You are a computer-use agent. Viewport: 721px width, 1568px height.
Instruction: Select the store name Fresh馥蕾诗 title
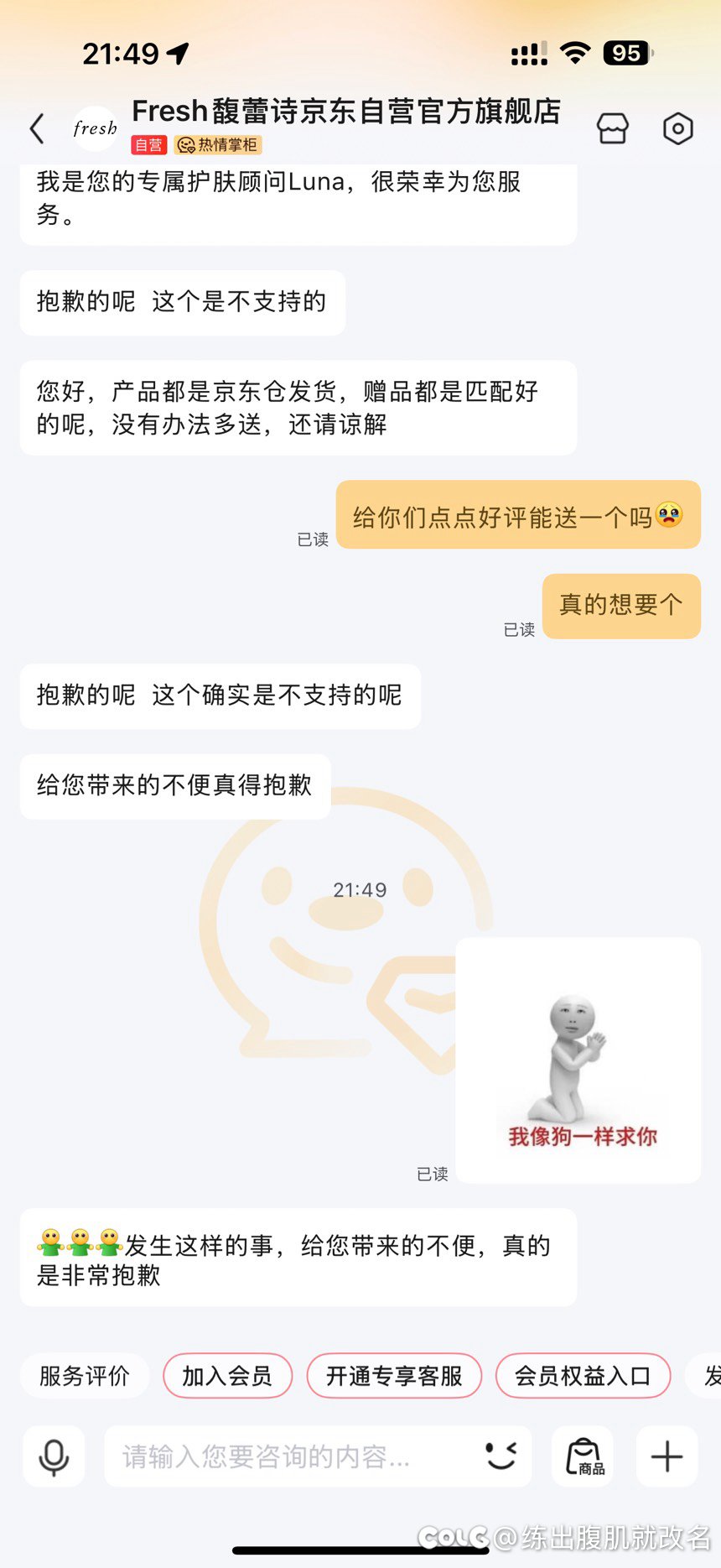pyautogui.click(x=347, y=111)
